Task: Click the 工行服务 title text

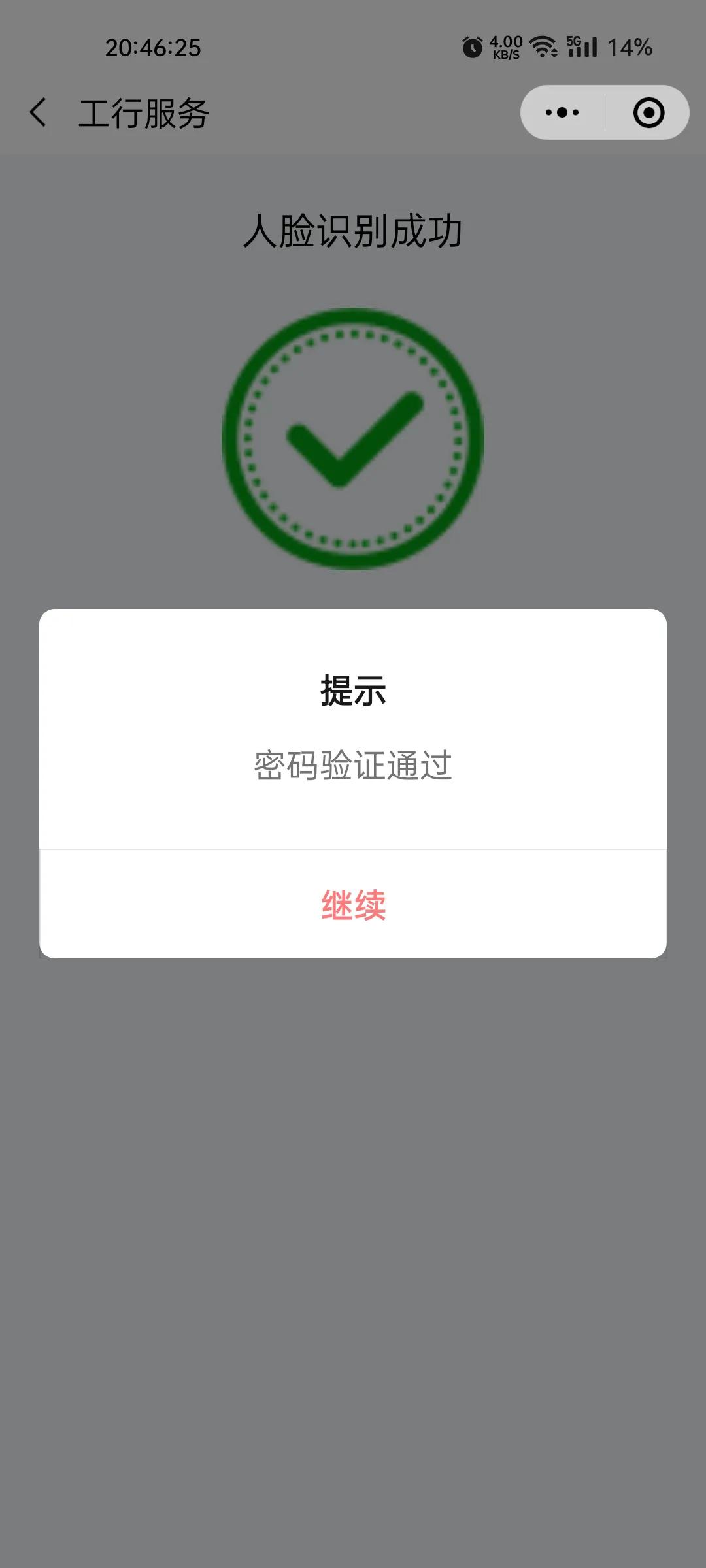Action: tap(145, 111)
